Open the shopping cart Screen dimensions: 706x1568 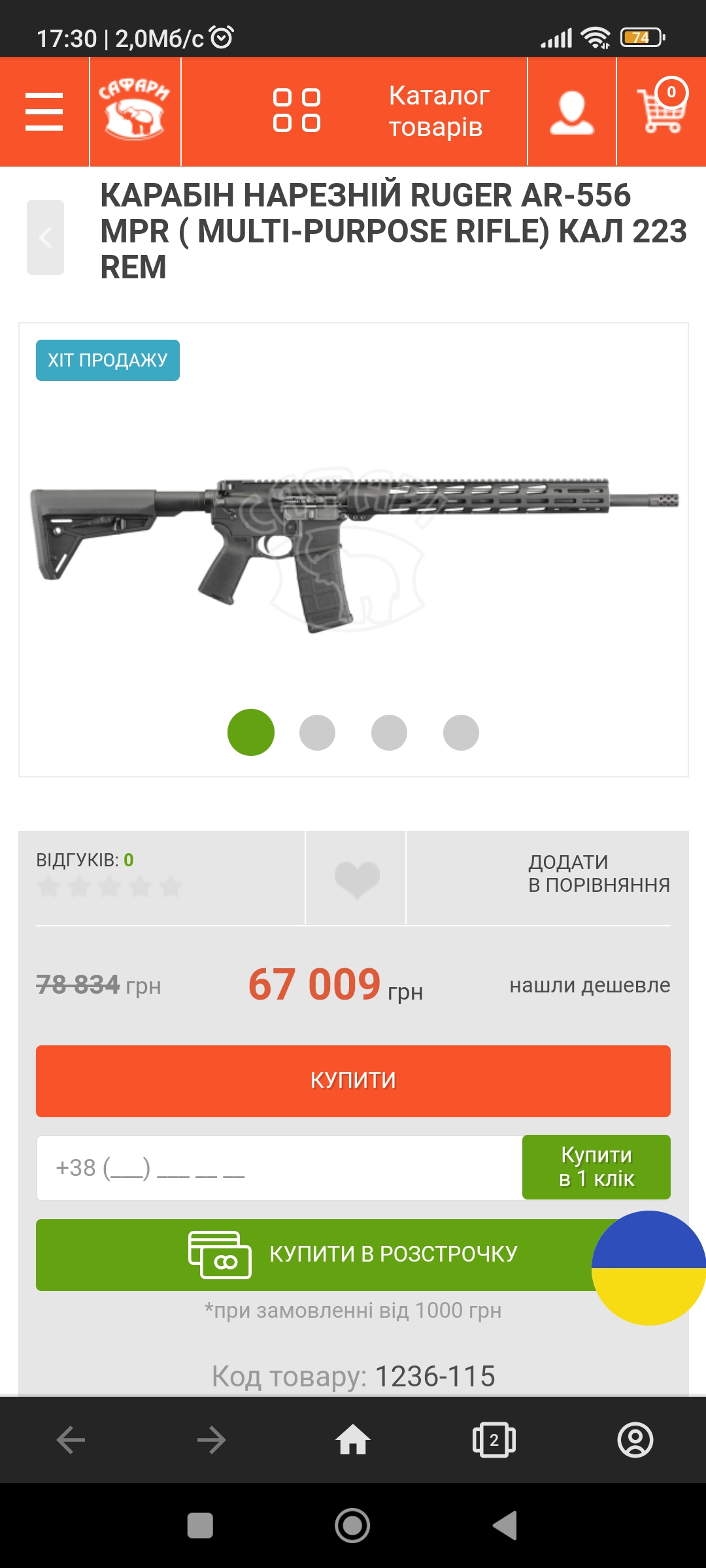(x=662, y=110)
